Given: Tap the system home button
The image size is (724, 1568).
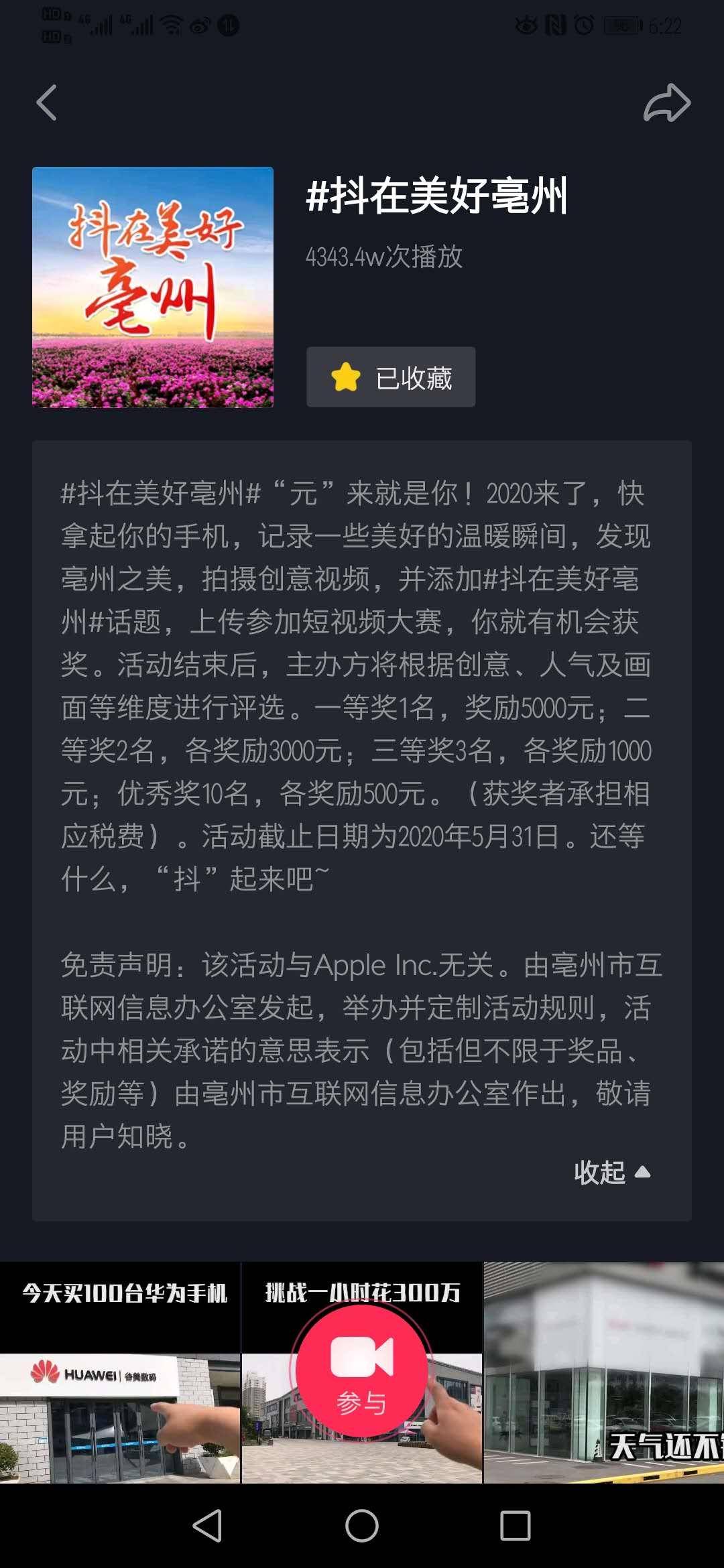Looking at the screenshot, I should (x=361, y=1526).
